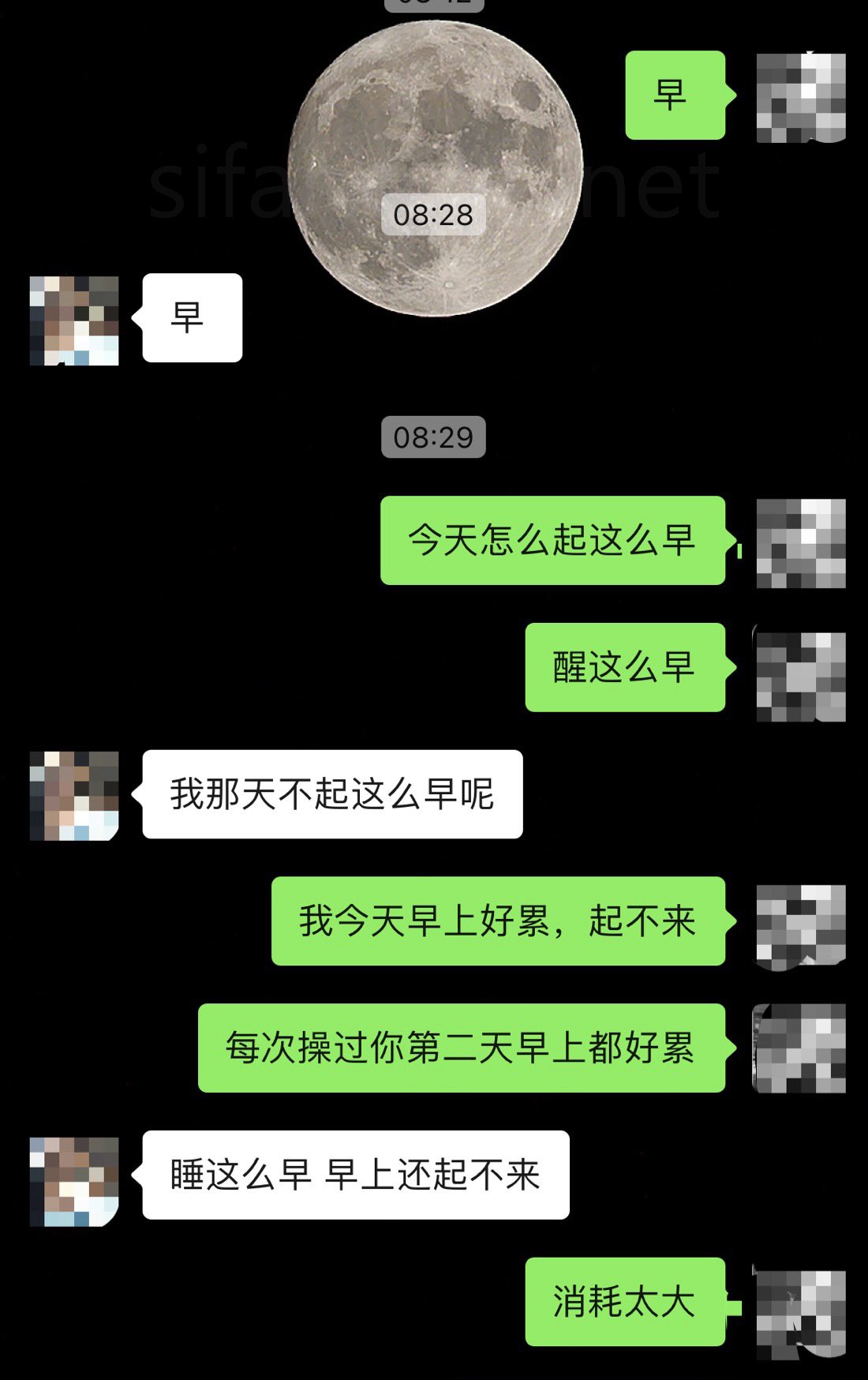The width and height of the screenshot is (868, 1380).
Task: Open contact avatar beside 睡这么早 早上还起不来
Action: point(74,1181)
